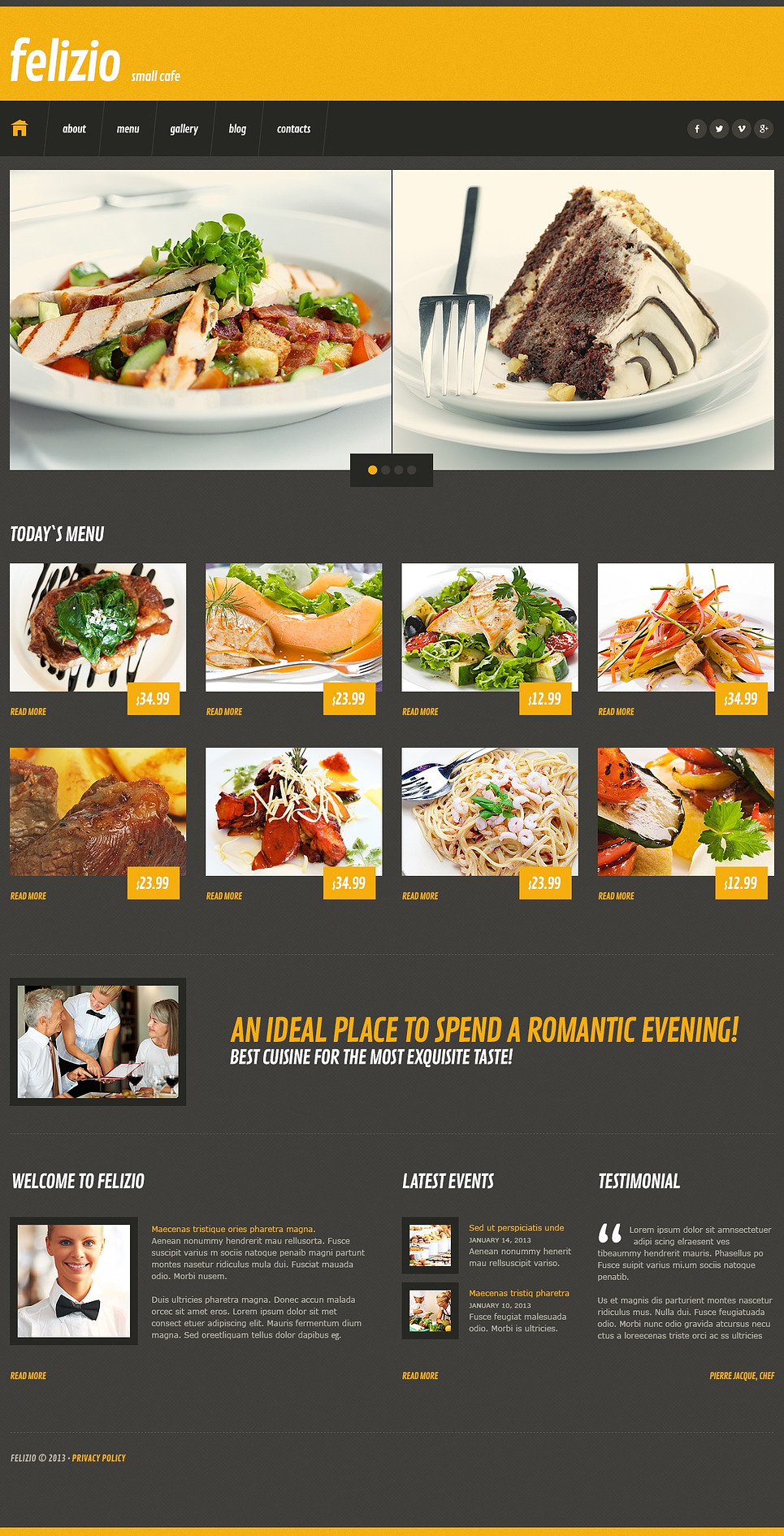The height and width of the screenshot is (1536, 784).
Task: Tap the home icon in navigation
Action: [x=19, y=128]
